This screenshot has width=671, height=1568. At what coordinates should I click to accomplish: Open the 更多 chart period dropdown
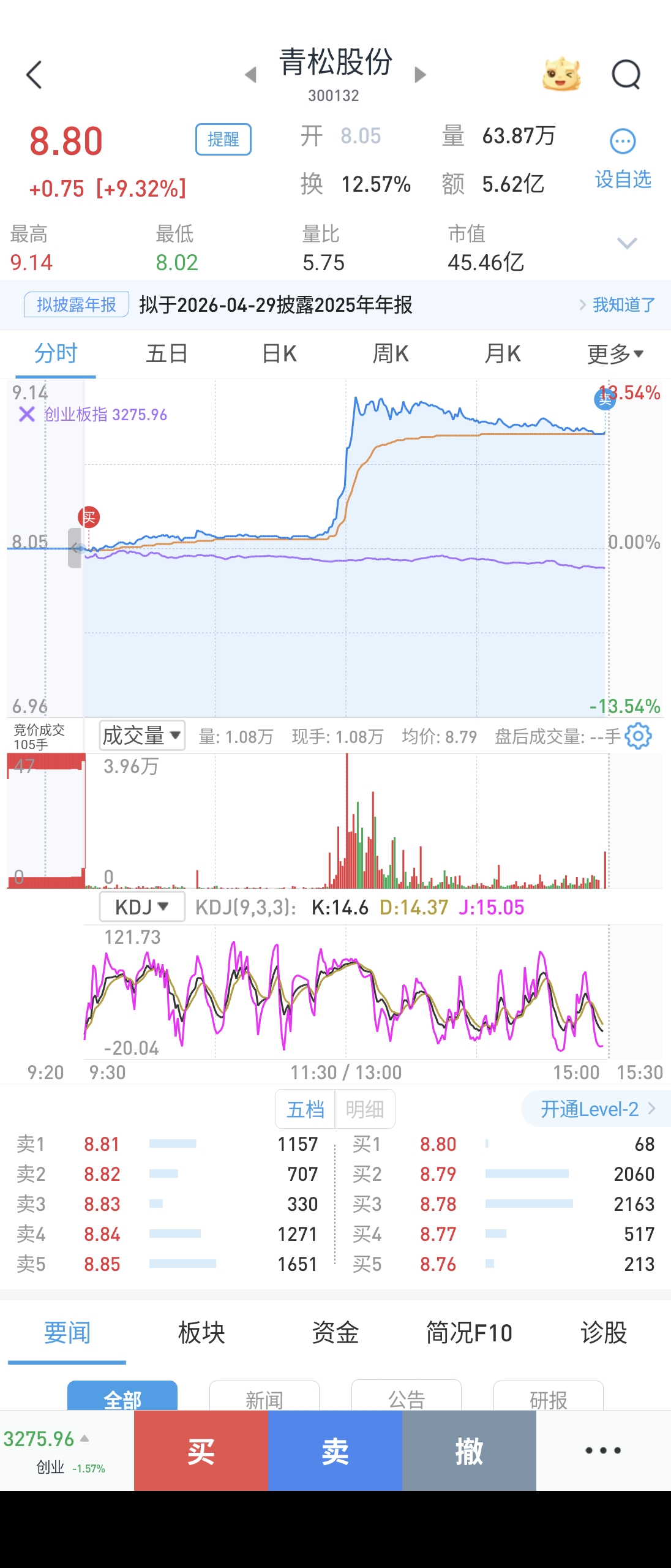coord(615,354)
